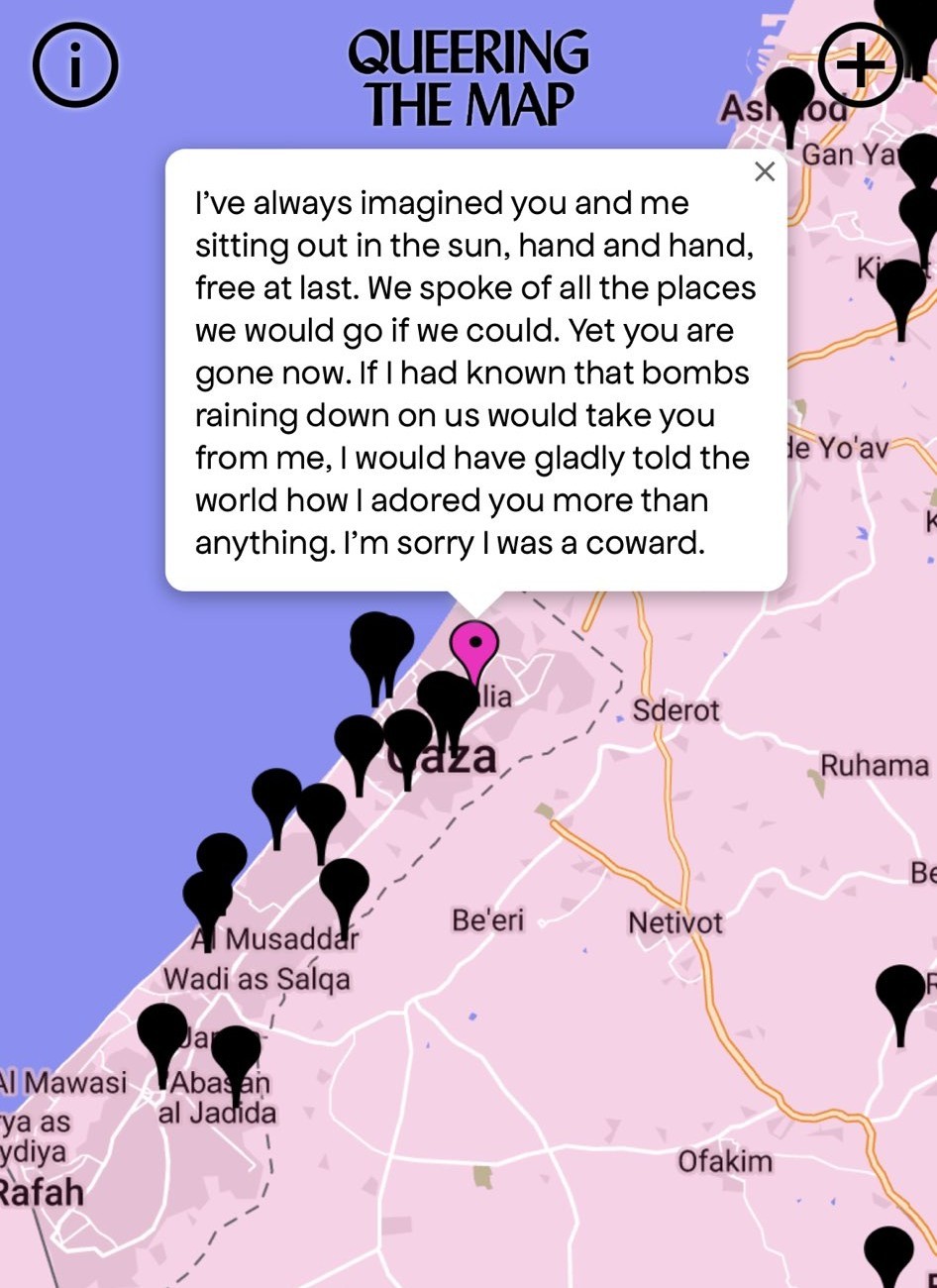Open the pin on the Gaza label

click(407, 736)
